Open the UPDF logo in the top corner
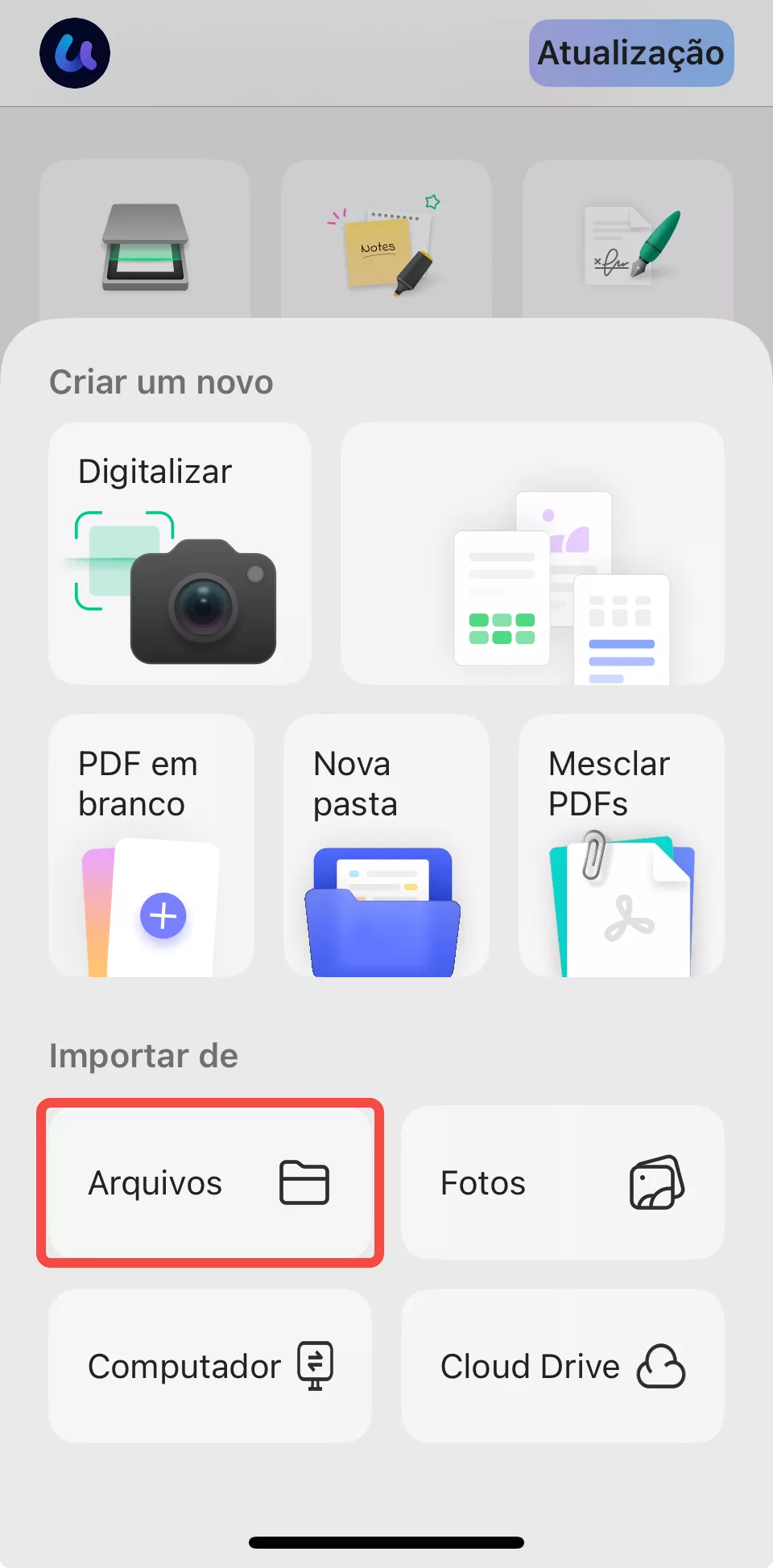Image resolution: width=773 pixels, height=1568 pixels. [74, 52]
